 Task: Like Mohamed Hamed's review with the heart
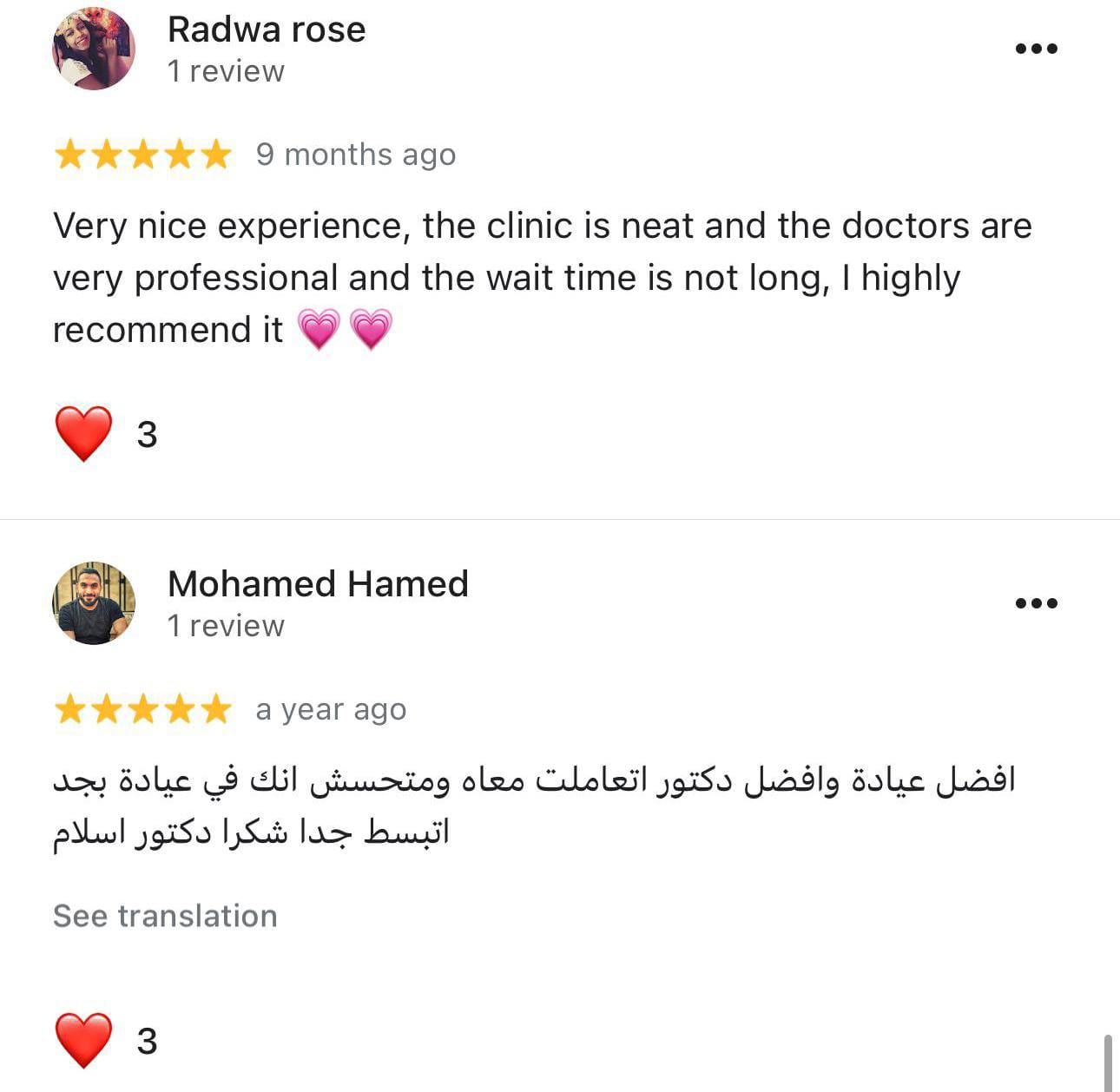(x=84, y=1040)
